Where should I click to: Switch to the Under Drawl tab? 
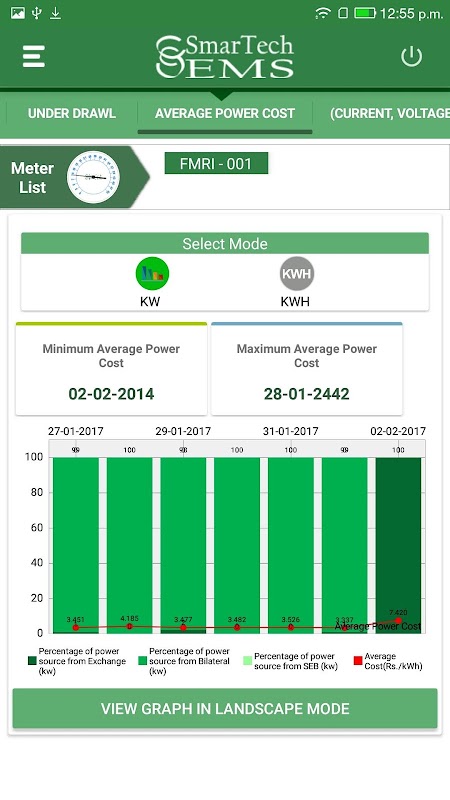(71, 113)
